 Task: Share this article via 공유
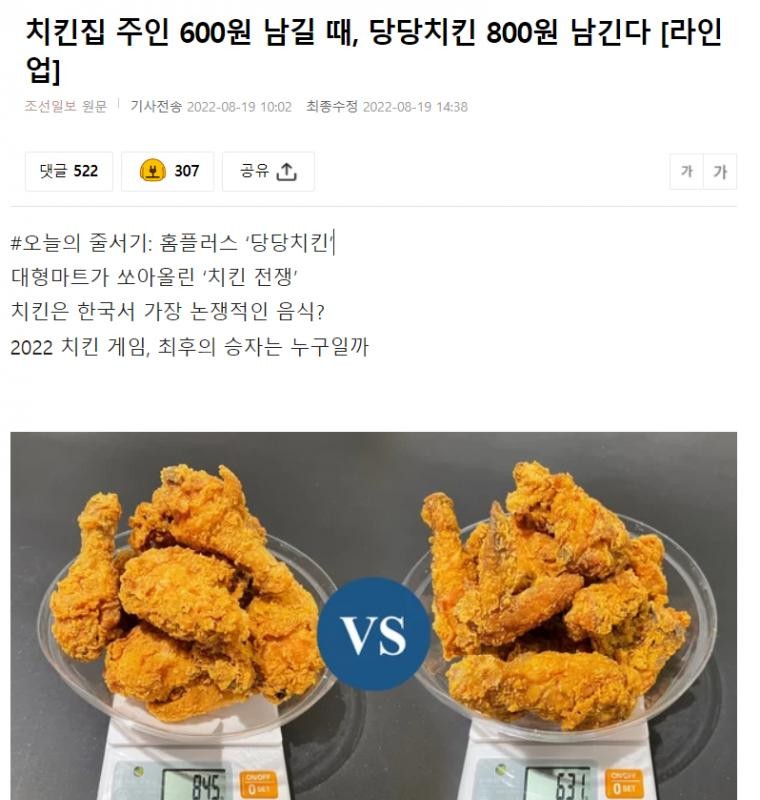(268, 171)
